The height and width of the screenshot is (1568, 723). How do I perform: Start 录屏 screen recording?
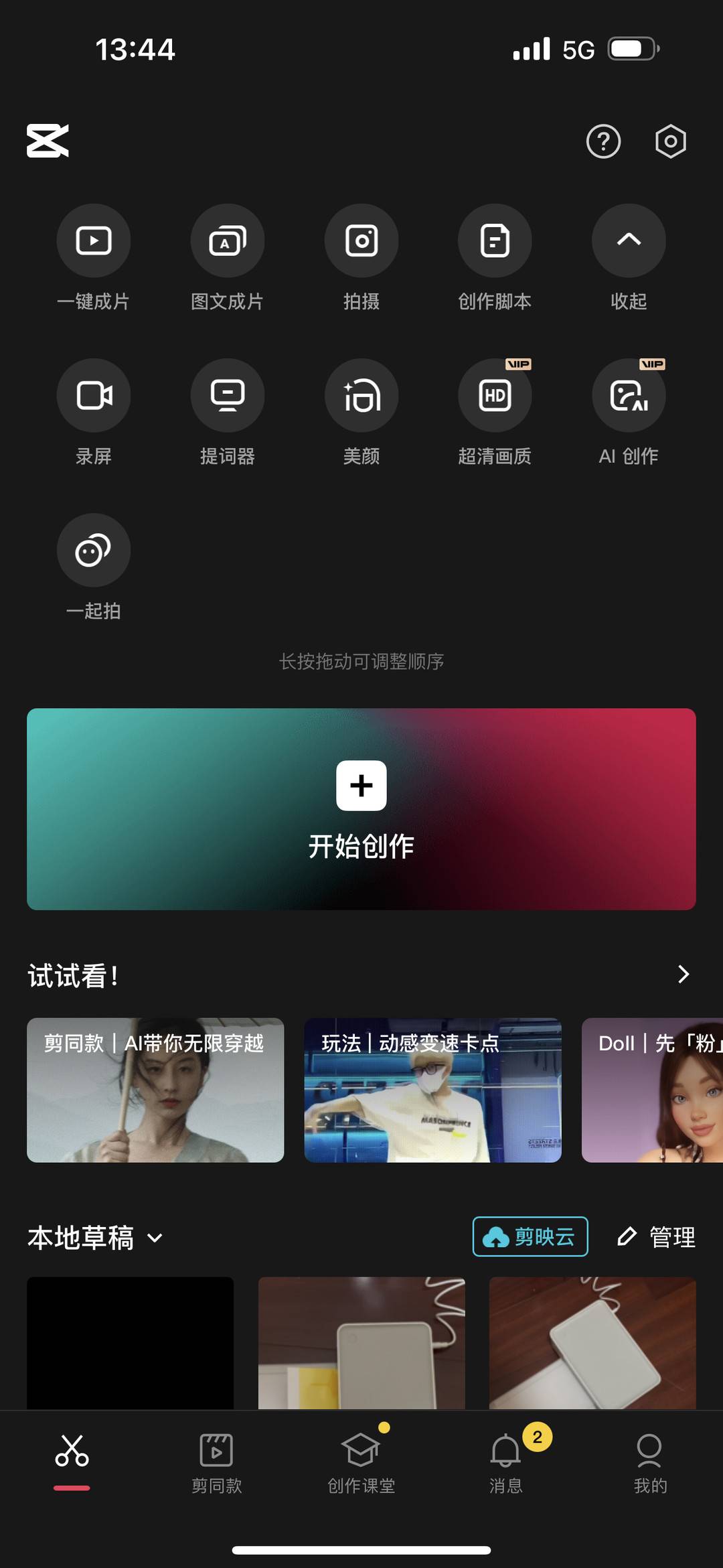tap(93, 396)
